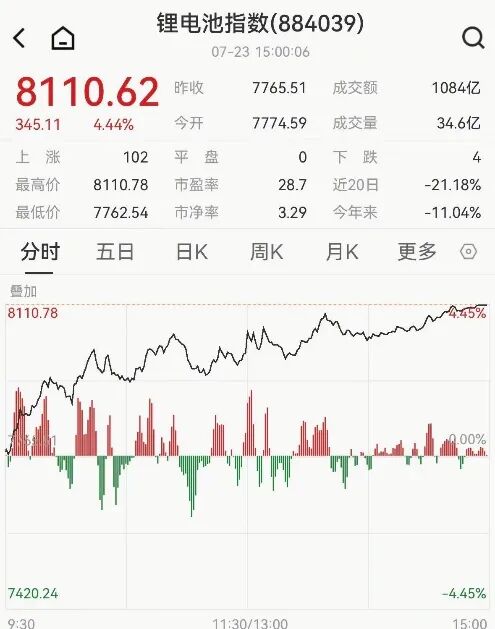The image size is (495, 629).
Task: Open chart settings hexagon icon
Action: click(x=468, y=252)
